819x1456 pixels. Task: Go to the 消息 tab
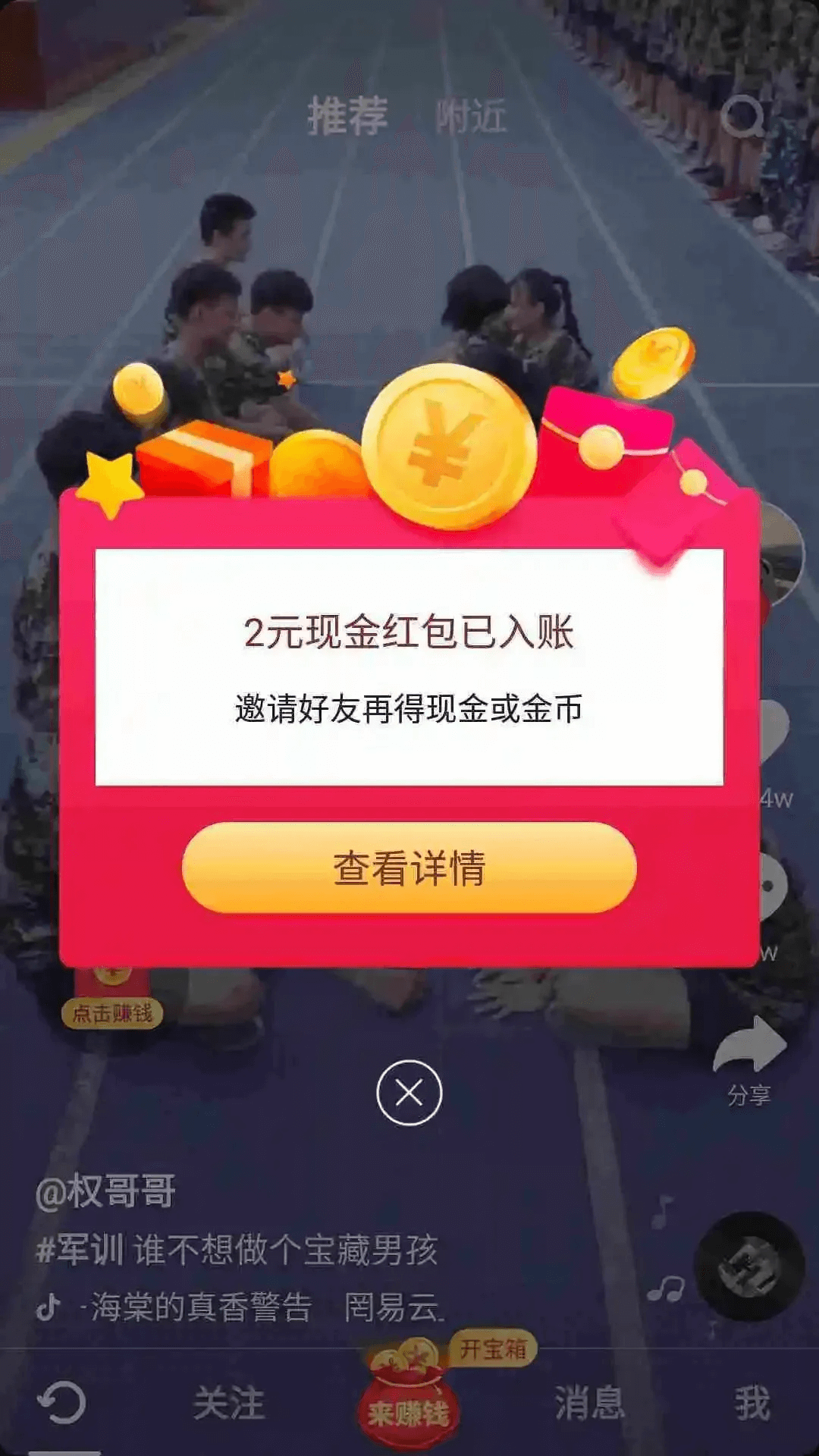point(589,1403)
